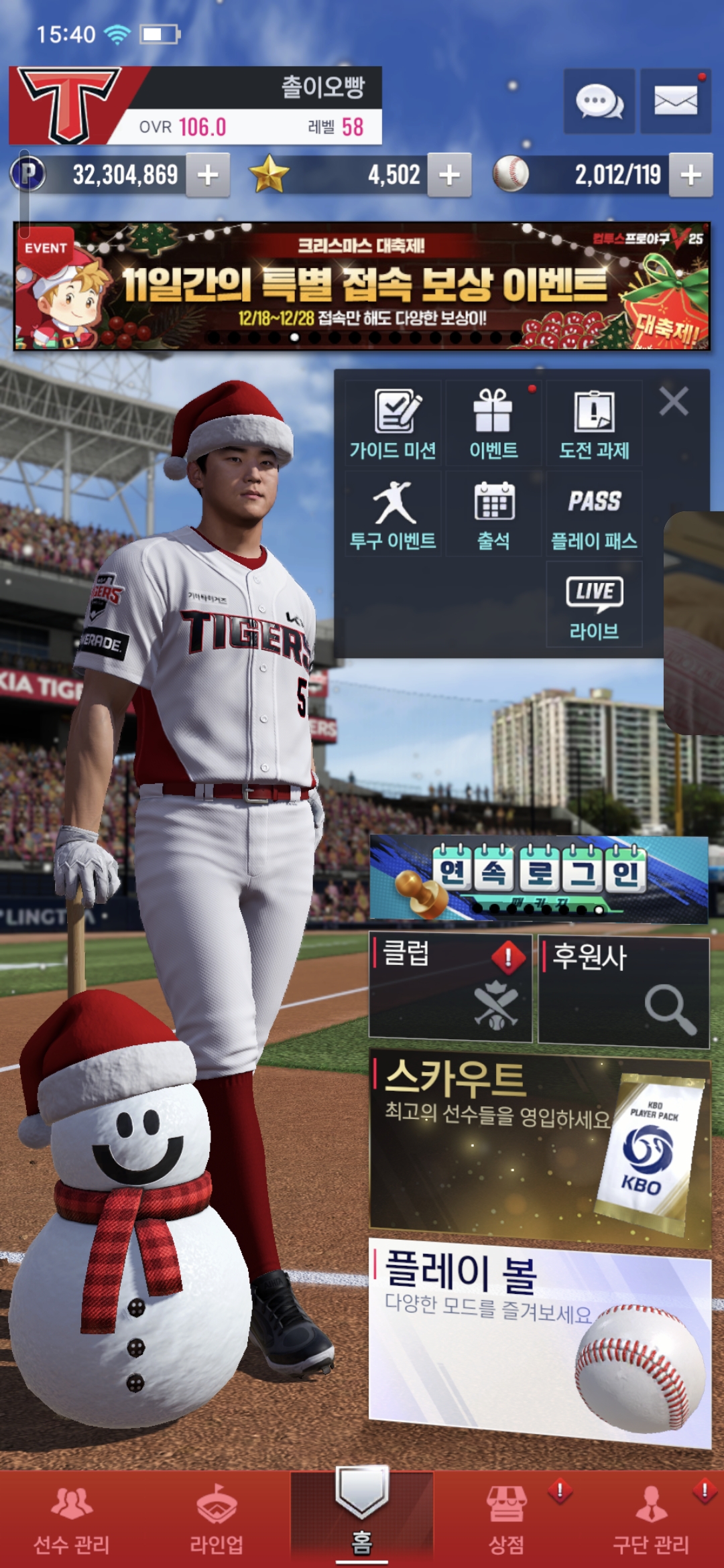The image size is (724, 1568).
Task: Open the 후원사 sponsor card
Action: coord(623,992)
